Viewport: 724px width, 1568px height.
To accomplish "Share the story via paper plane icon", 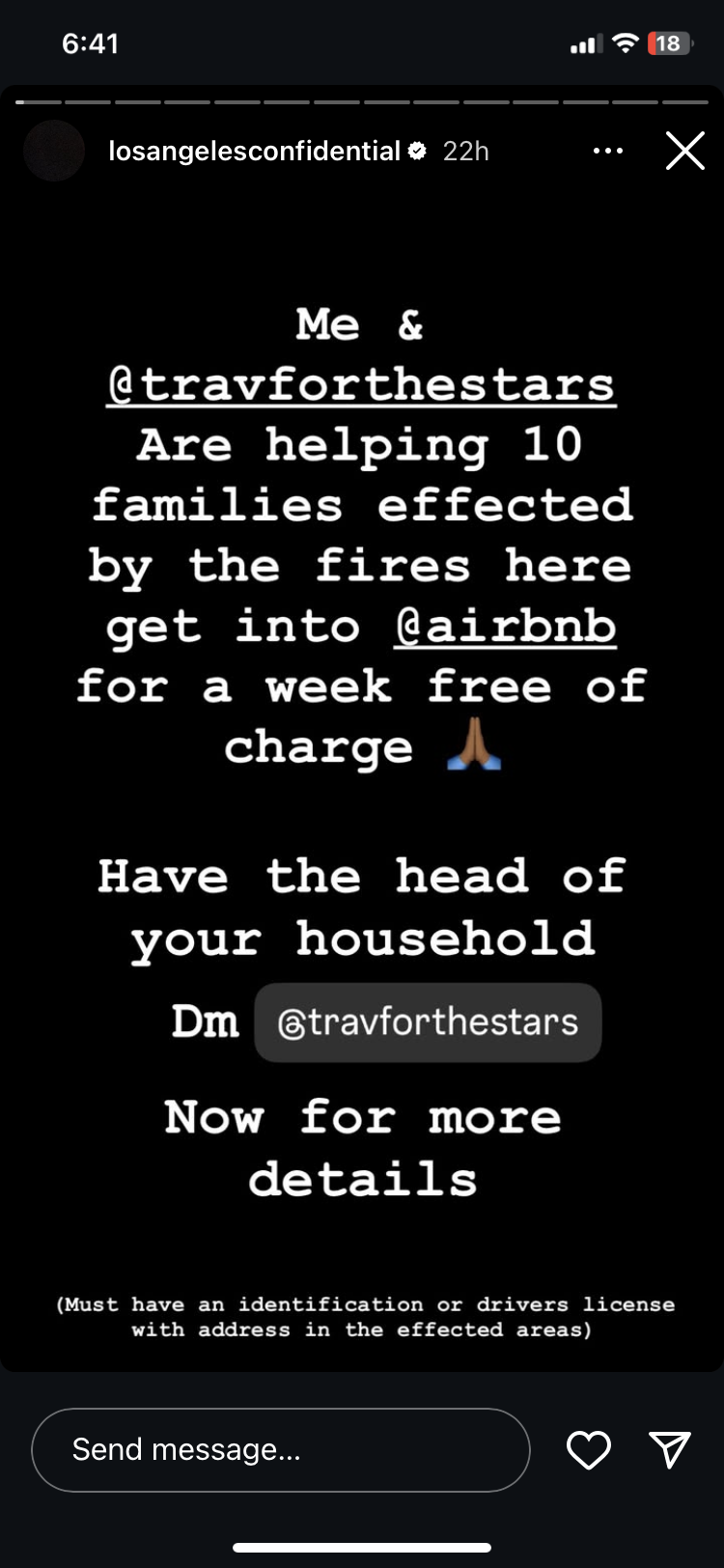I will pos(670,1449).
